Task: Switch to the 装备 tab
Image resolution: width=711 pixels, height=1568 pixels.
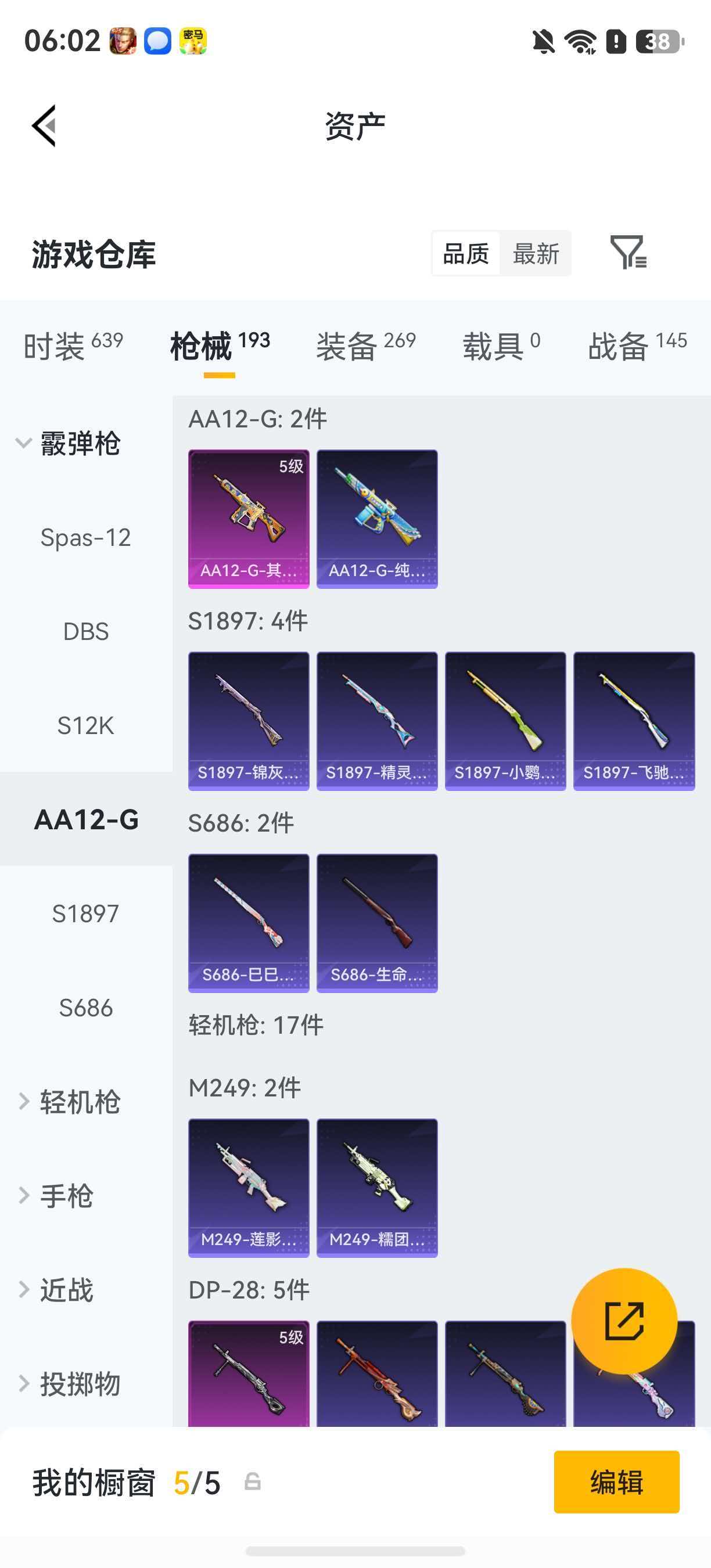Action: [366, 346]
